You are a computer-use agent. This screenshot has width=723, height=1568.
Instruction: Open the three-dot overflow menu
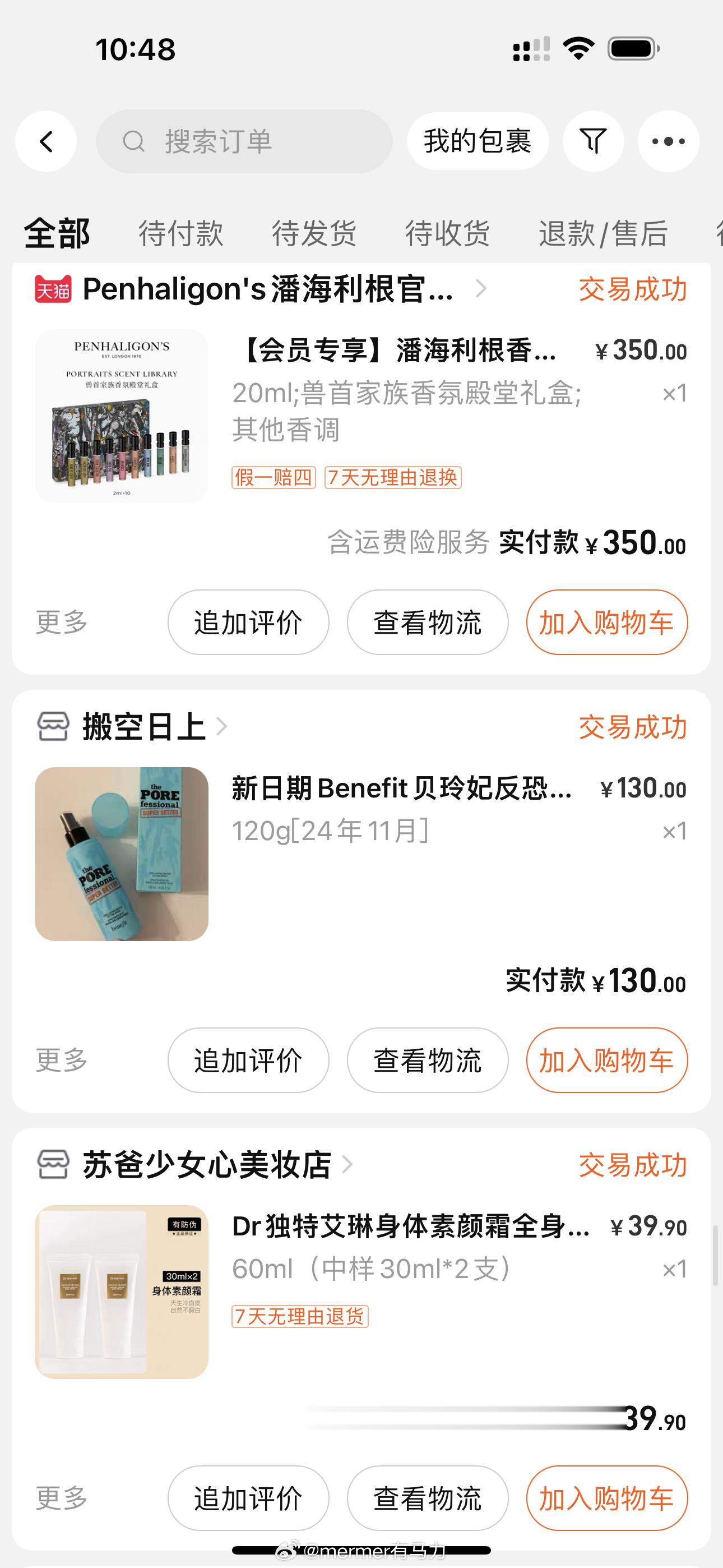668,142
